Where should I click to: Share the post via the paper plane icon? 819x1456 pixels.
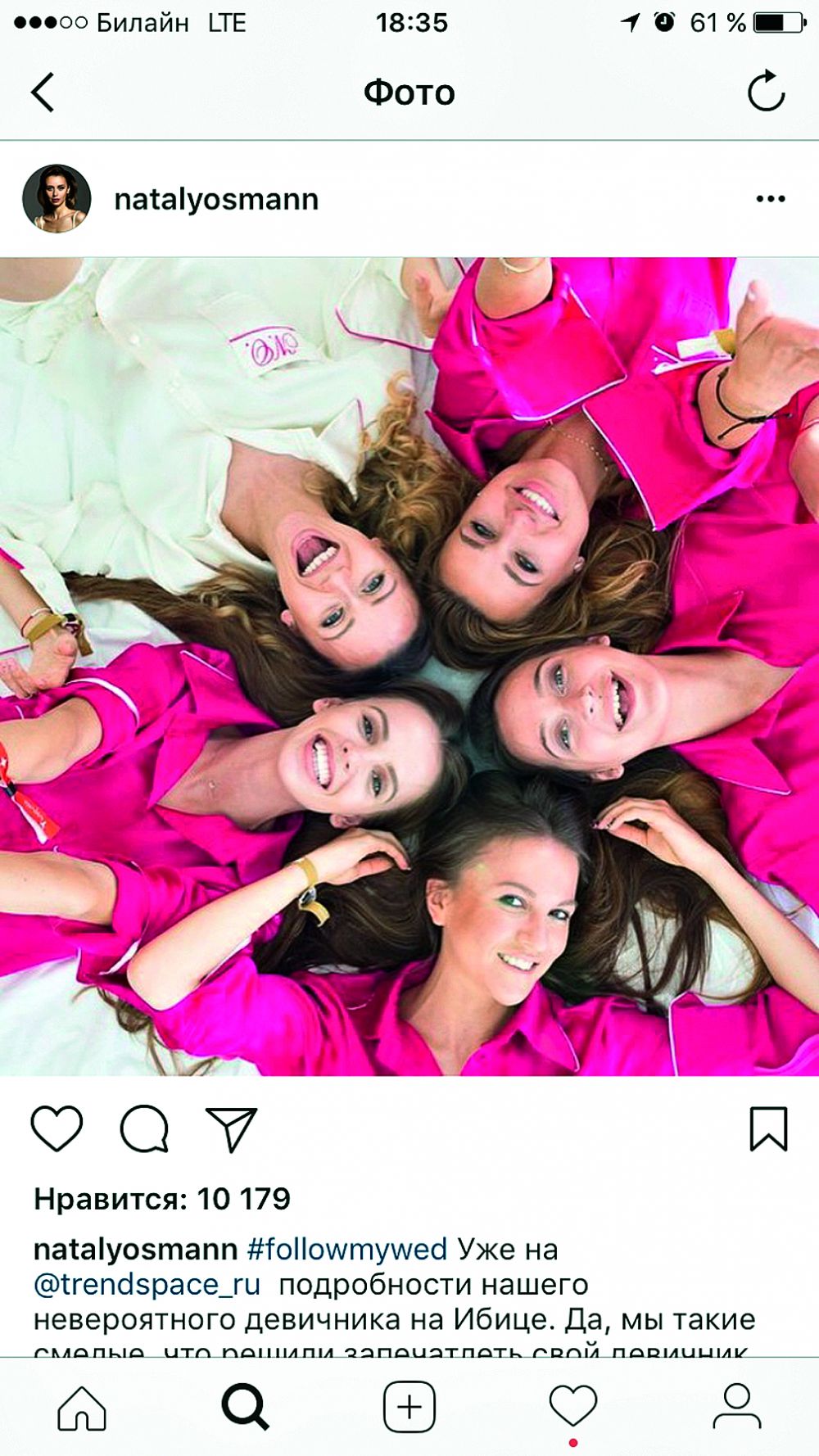click(x=232, y=1128)
